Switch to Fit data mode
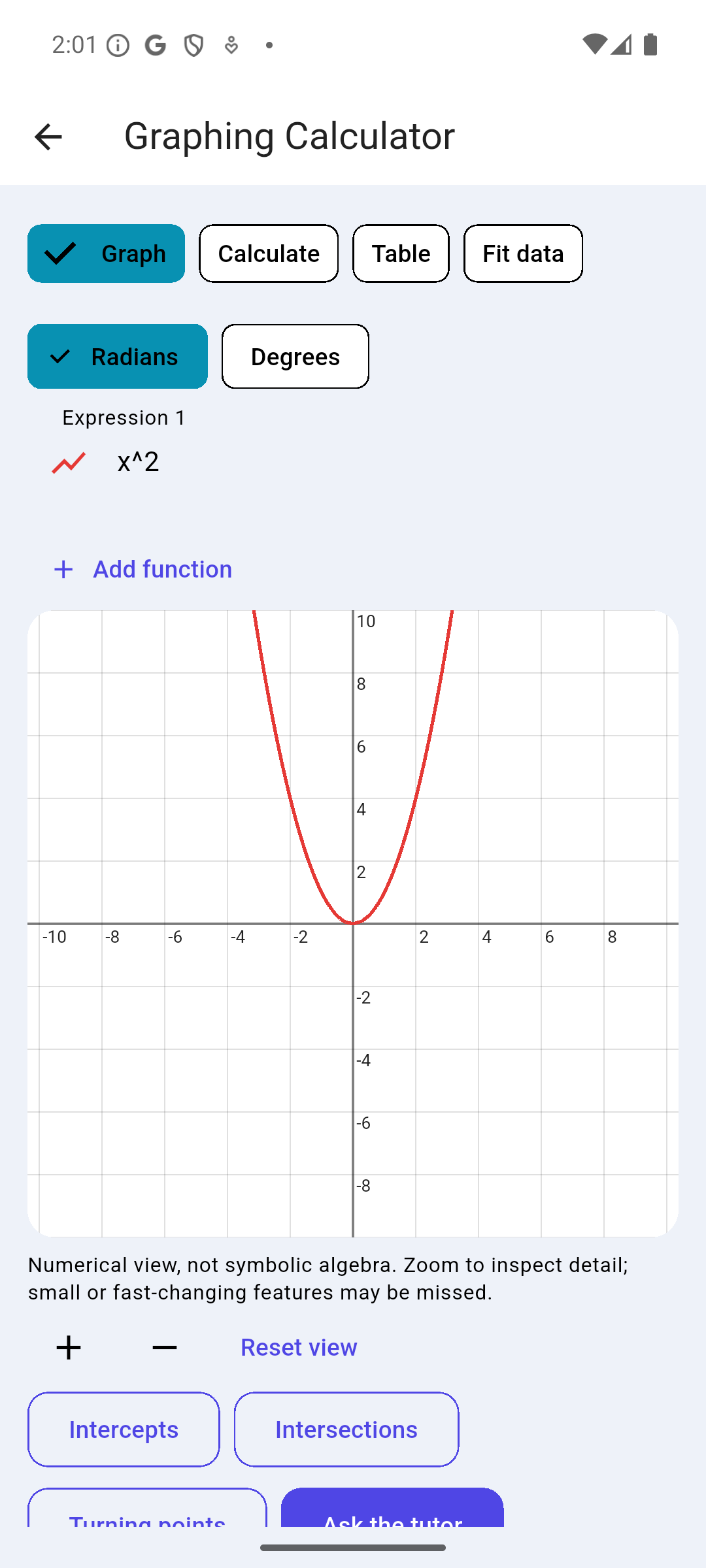This screenshot has height=1568, width=706. click(523, 253)
